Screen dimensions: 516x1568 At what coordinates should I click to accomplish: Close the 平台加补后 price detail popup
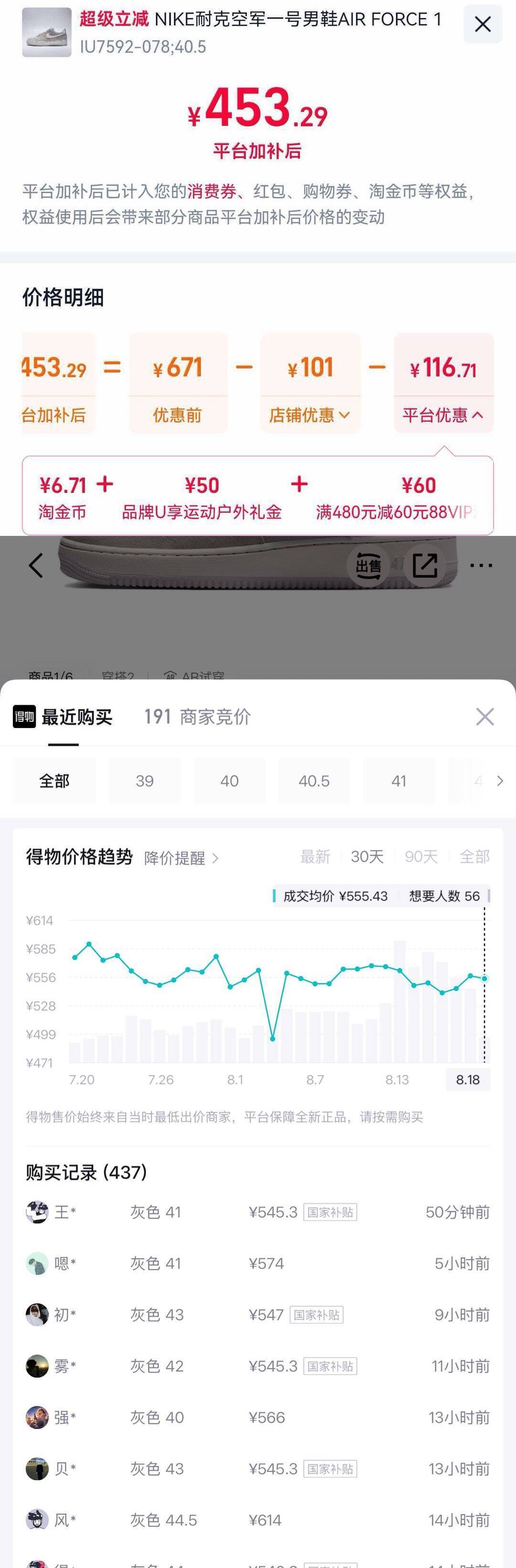pyautogui.click(x=483, y=24)
